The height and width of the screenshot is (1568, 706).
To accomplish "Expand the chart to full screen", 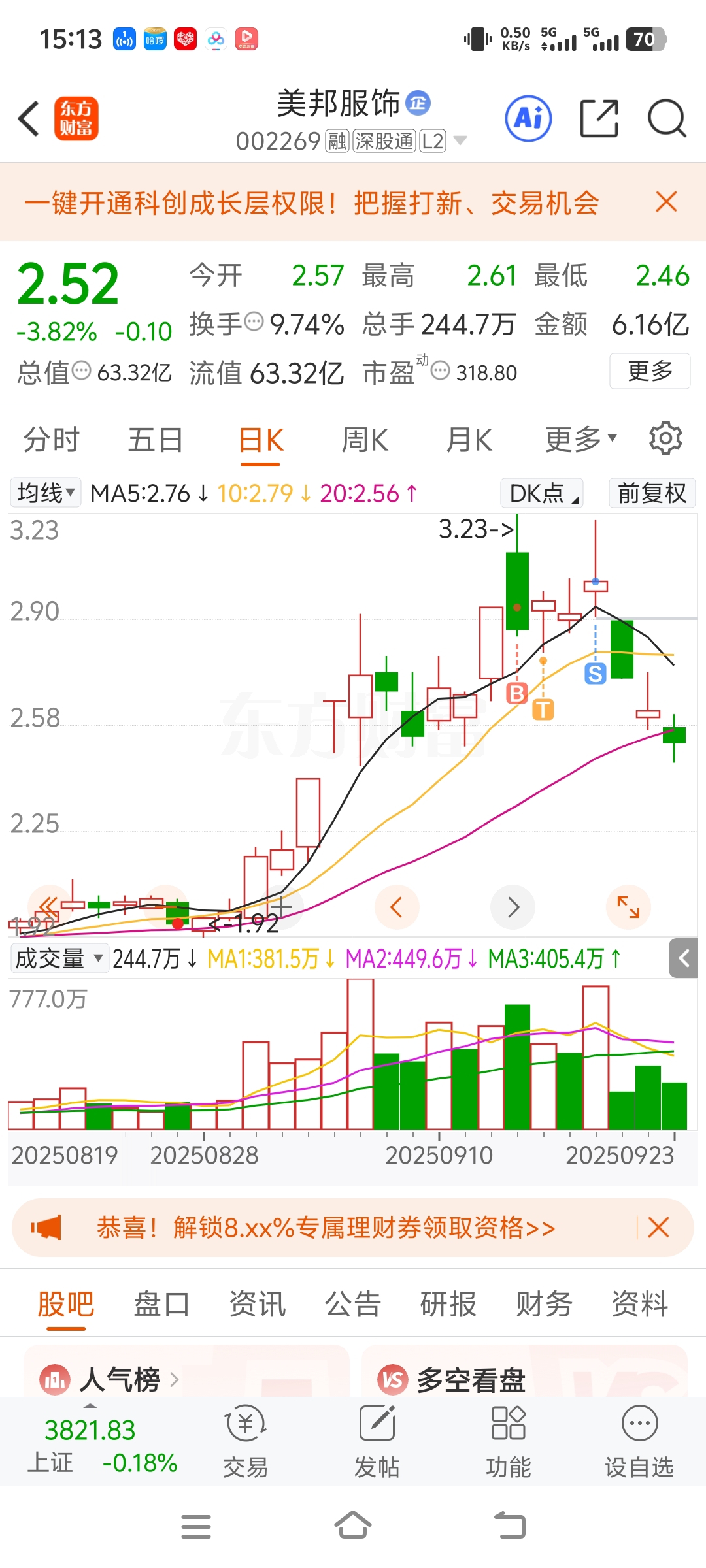I will click(x=628, y=907).
